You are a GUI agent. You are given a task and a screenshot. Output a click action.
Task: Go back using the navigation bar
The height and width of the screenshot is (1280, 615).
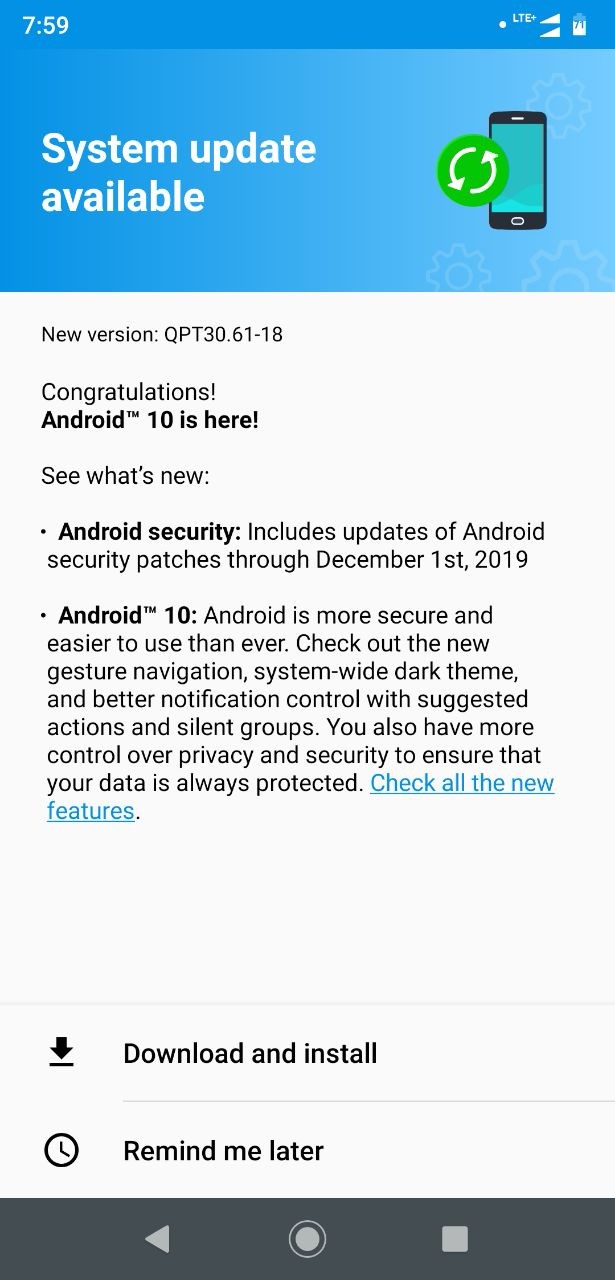[157, 1239]
